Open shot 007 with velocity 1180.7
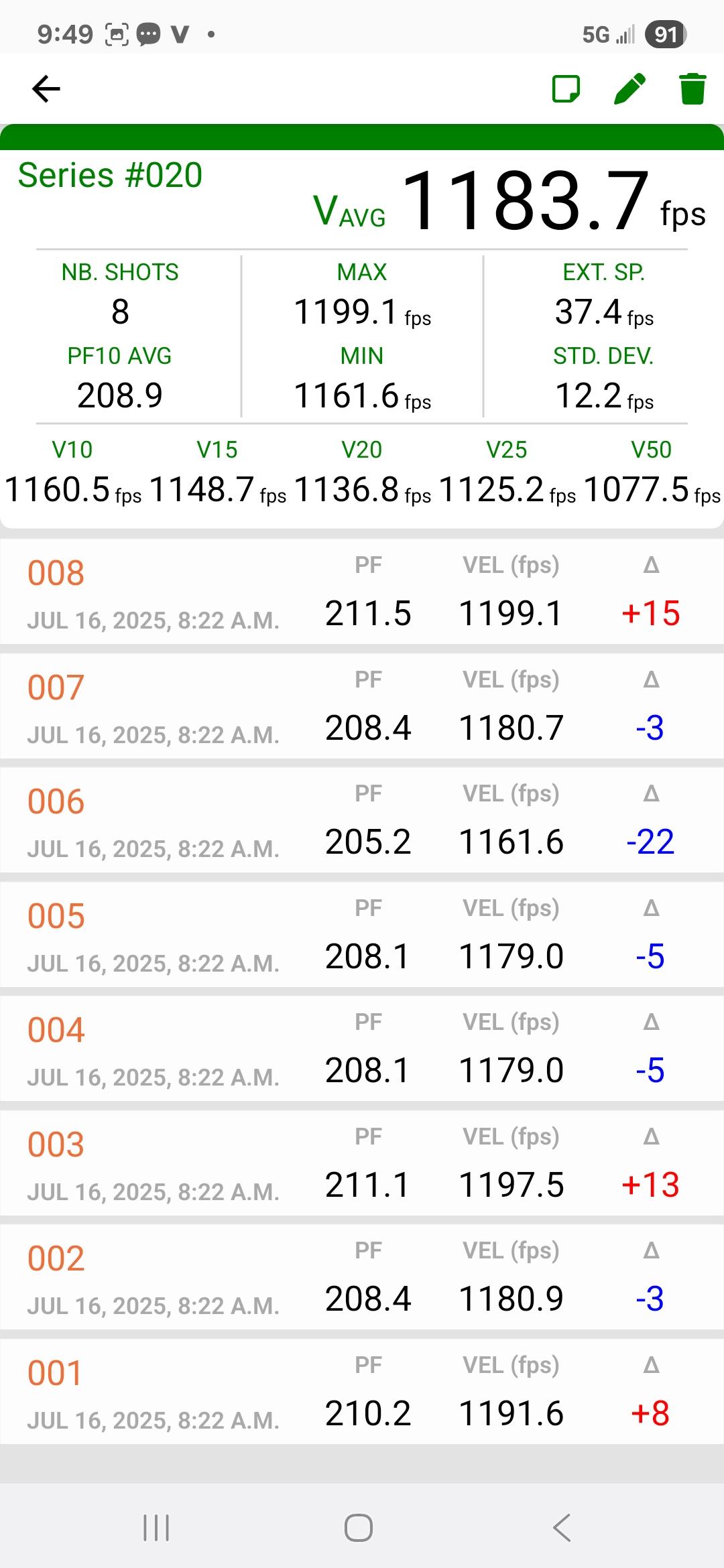724x1568 pixels. pyautogui.click(x=362, y=706)
